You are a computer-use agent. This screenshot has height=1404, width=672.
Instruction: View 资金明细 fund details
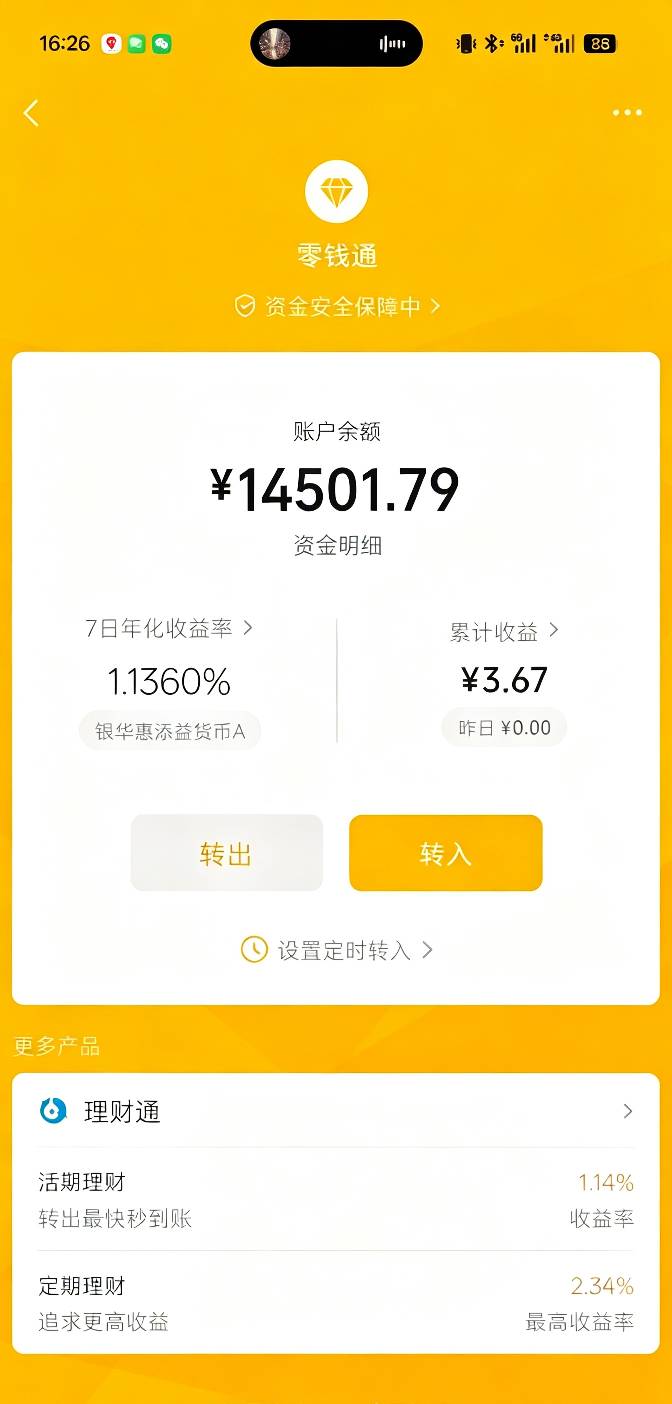(337, 546)
